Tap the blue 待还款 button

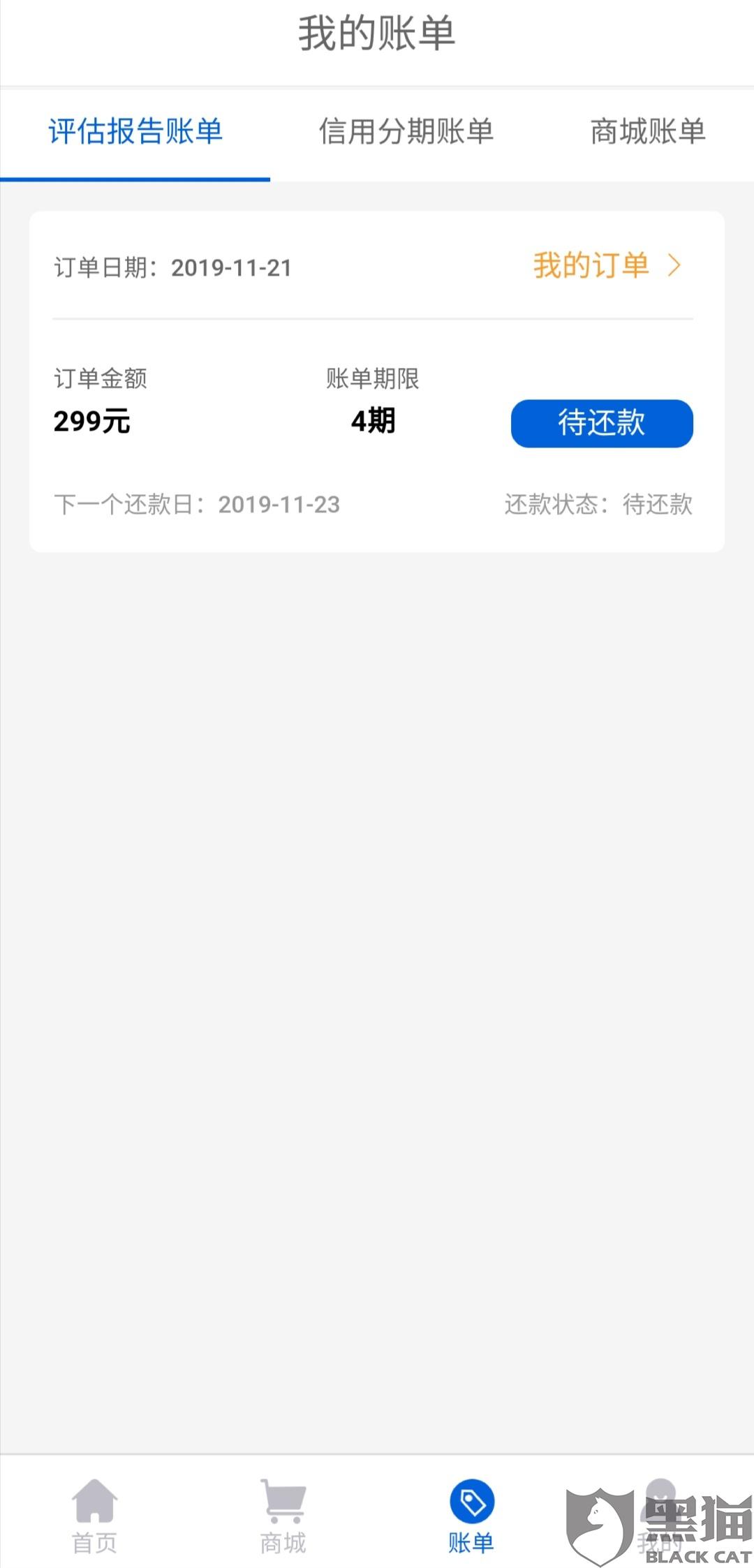coord(601,423)
